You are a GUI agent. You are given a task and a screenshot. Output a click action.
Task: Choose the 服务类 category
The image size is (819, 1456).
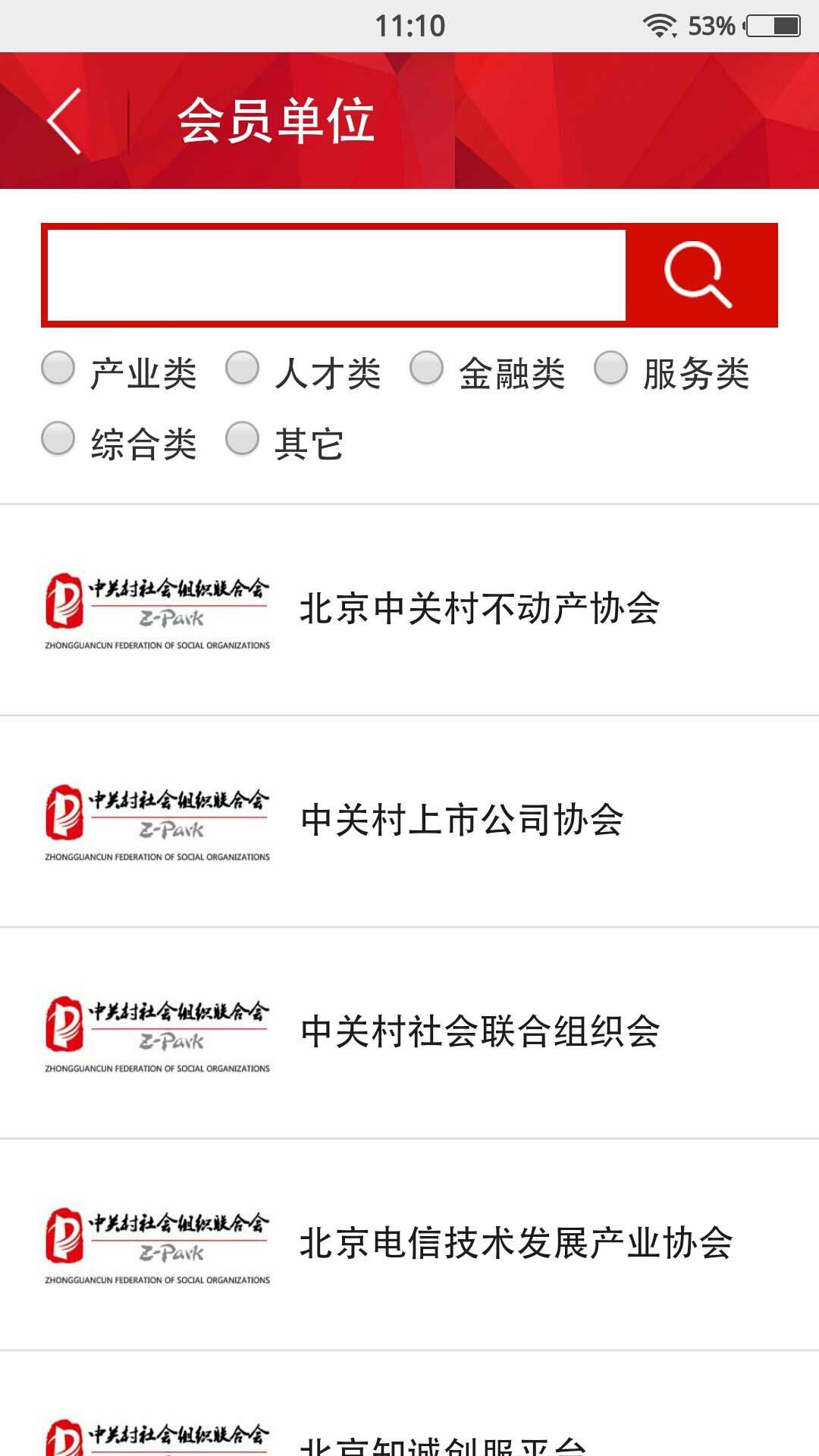611,369
